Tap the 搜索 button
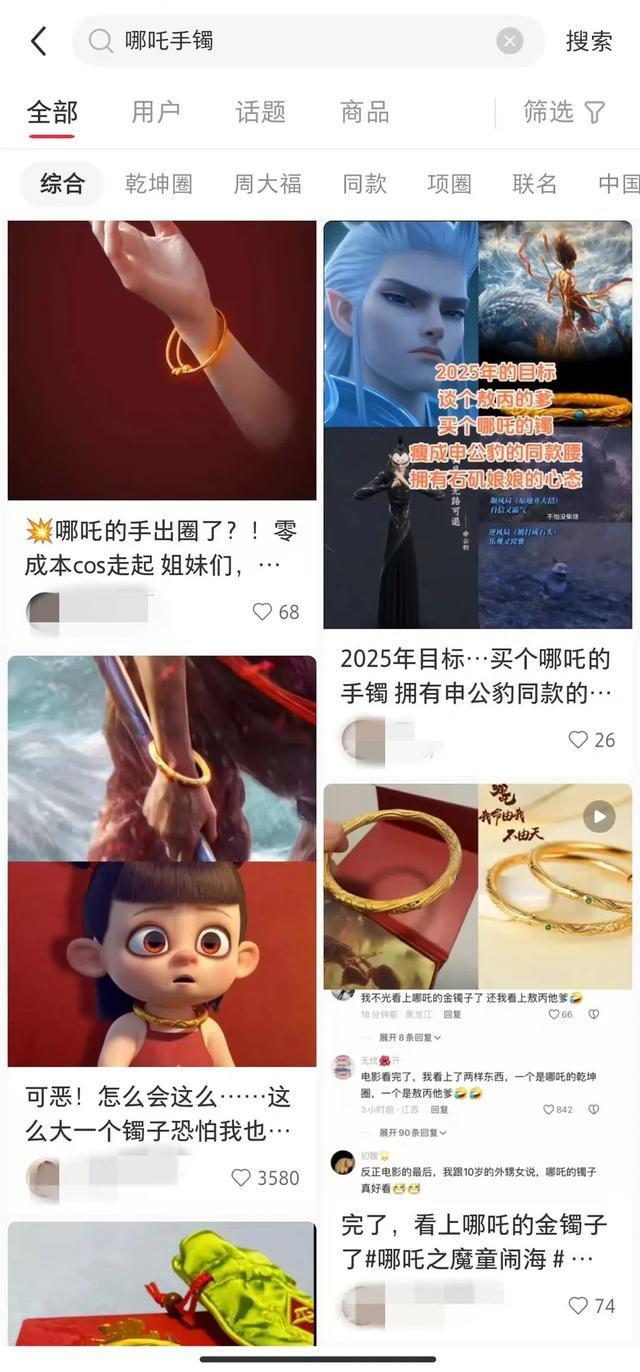 click(589, 42)
